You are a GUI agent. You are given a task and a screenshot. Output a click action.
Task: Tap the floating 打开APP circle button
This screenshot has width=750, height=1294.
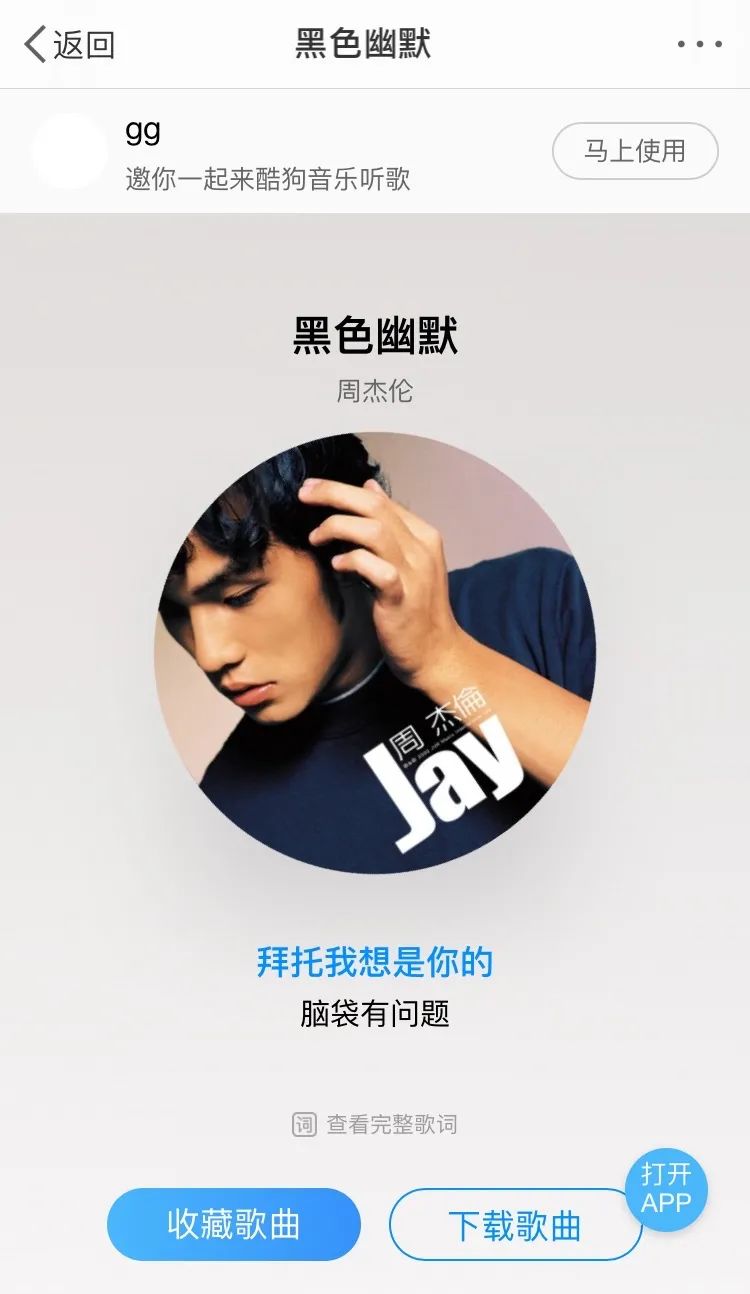pos(666,1190)
